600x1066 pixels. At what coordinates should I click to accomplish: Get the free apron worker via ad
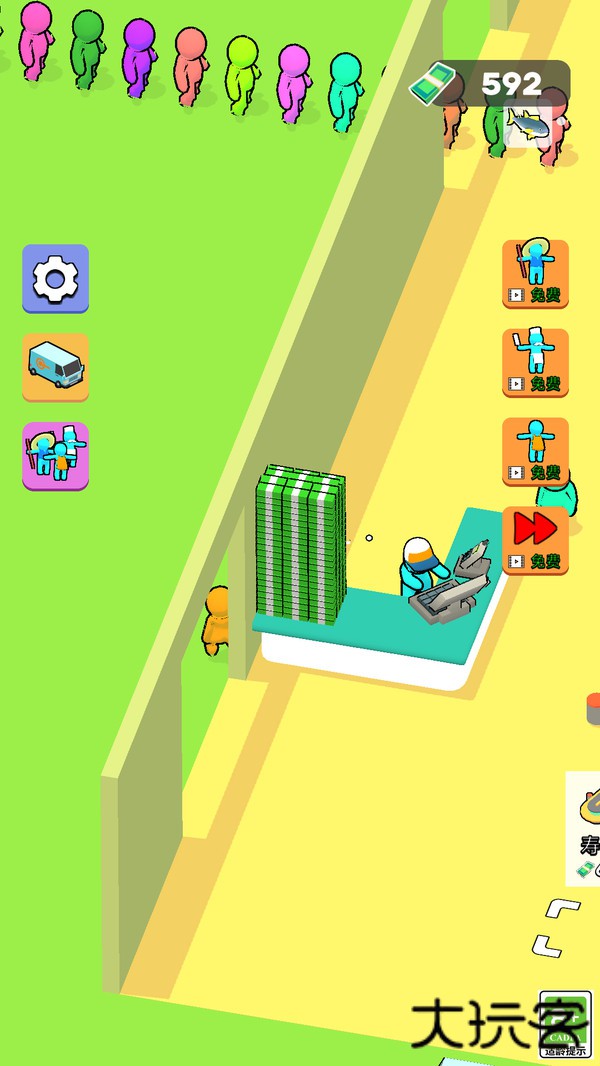pos(535,451)
